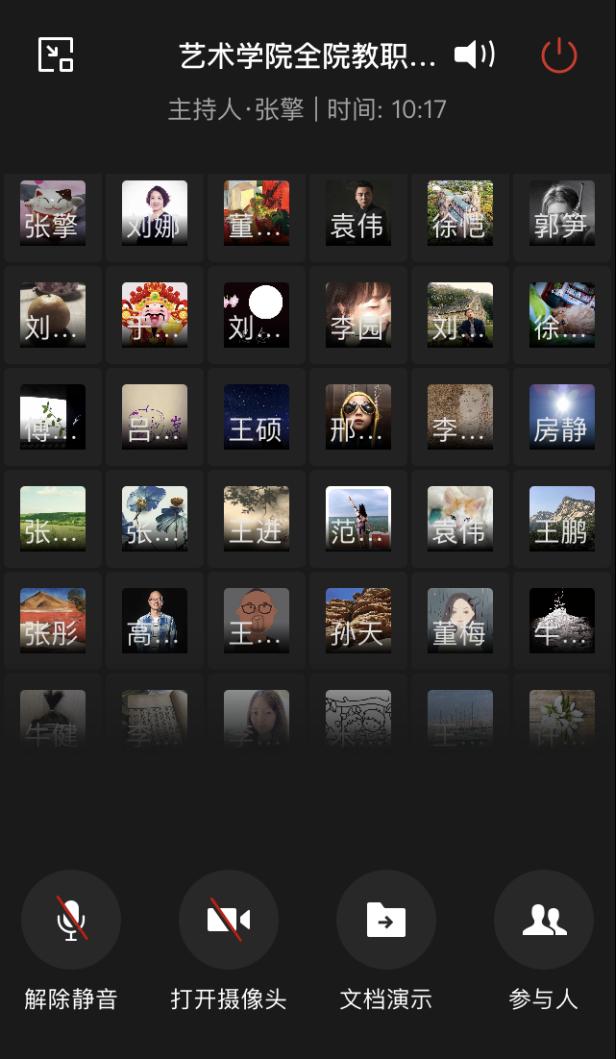
Task: Tap 董梅's participant tile
Action: pyautogui.click(x=460, y=621)
